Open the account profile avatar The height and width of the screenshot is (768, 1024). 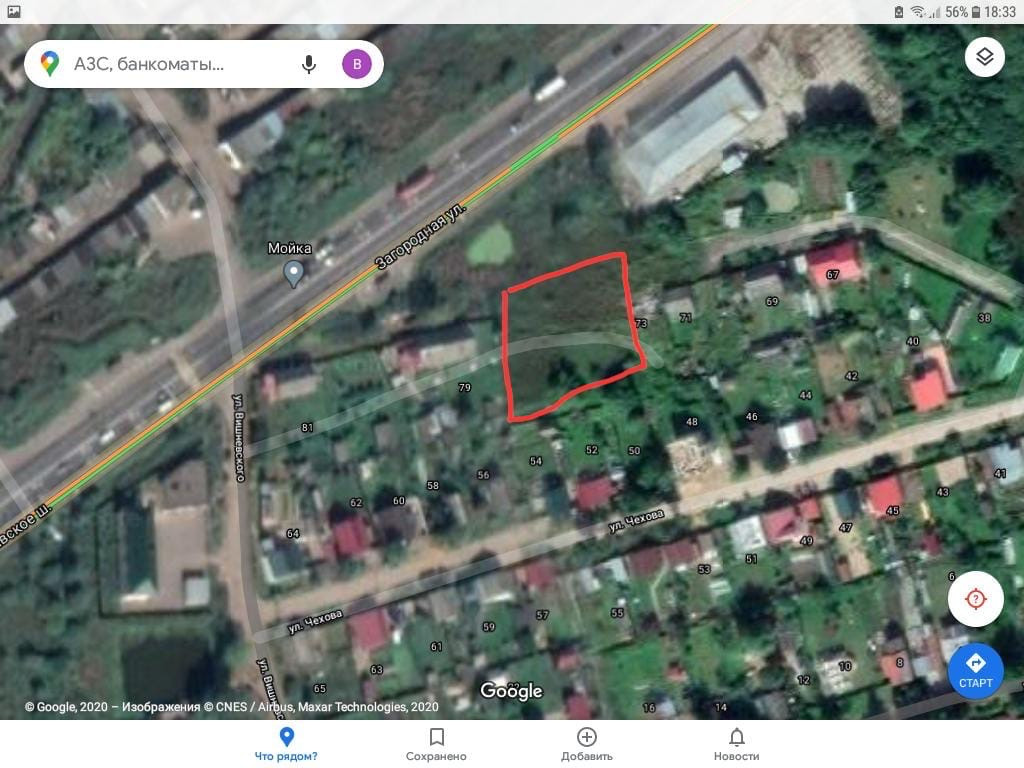pos(357,65)
